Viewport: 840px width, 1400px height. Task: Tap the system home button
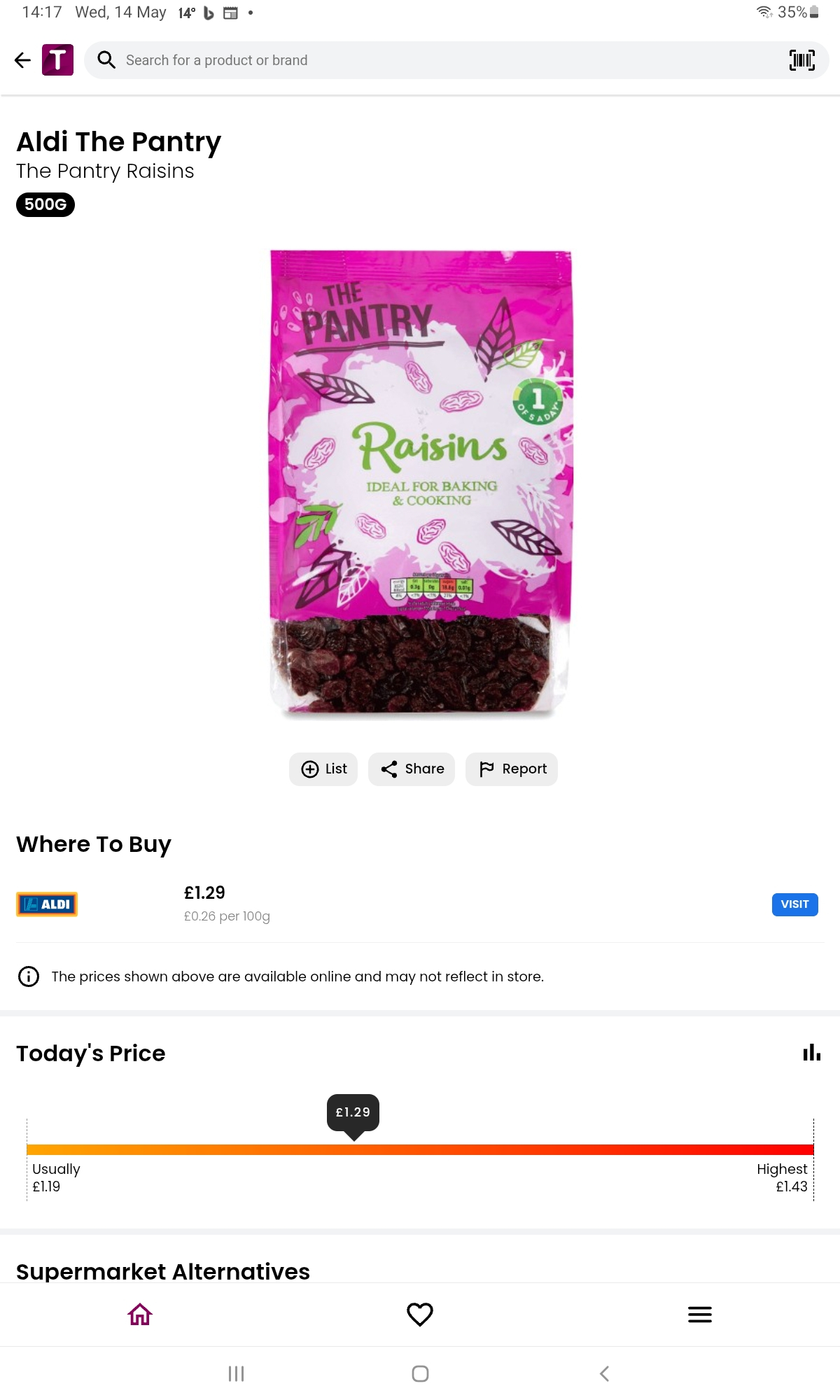(x=420, y=1373)
